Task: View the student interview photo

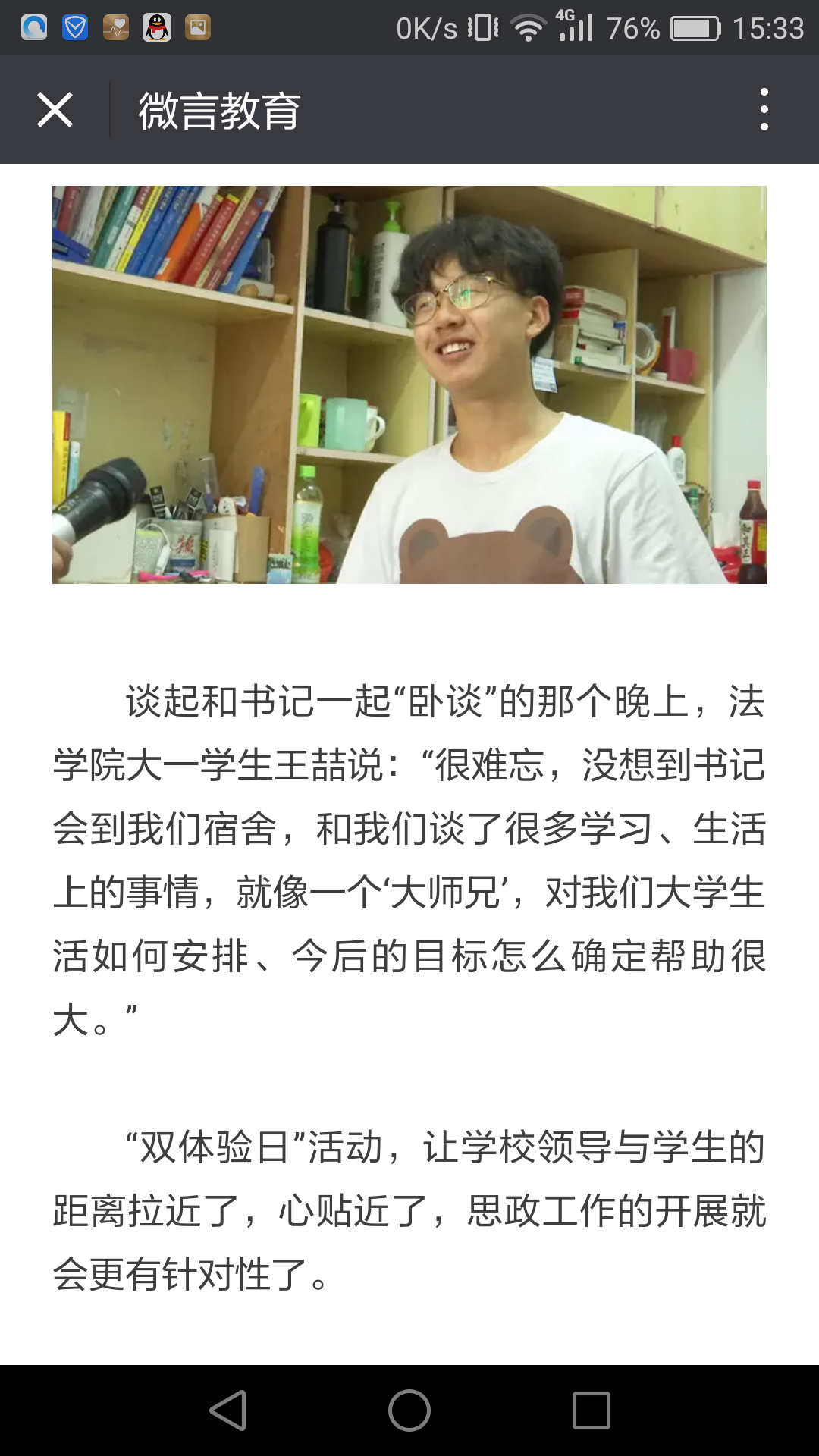Action: pyautogui.click(x=409, y=384)
